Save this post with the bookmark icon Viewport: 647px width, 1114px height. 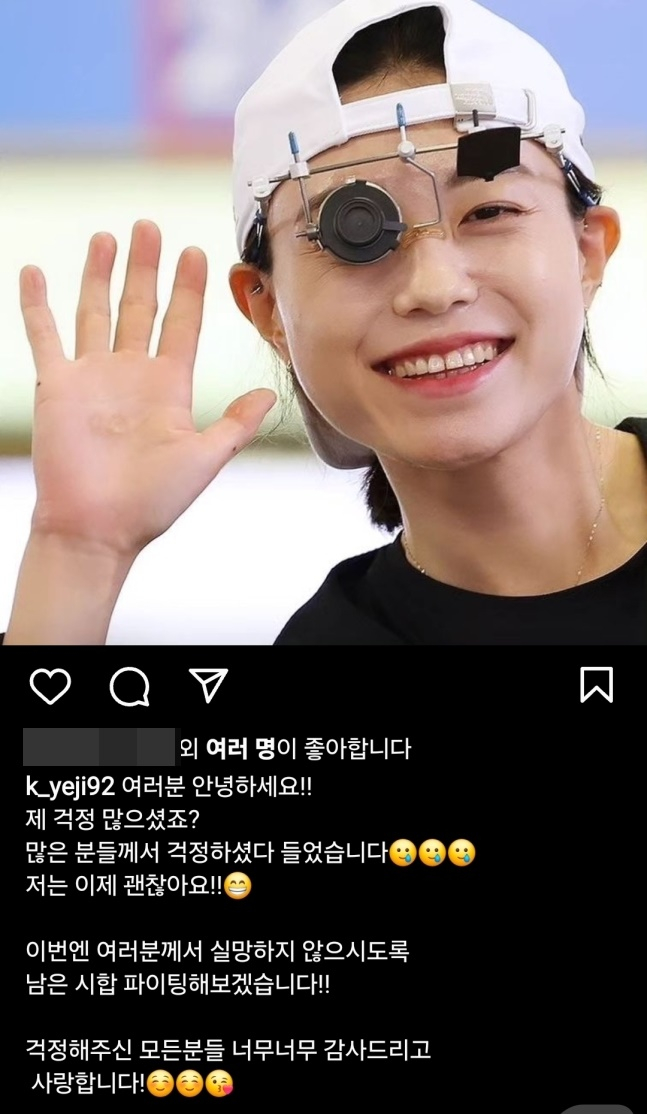[x=596, y=685]
